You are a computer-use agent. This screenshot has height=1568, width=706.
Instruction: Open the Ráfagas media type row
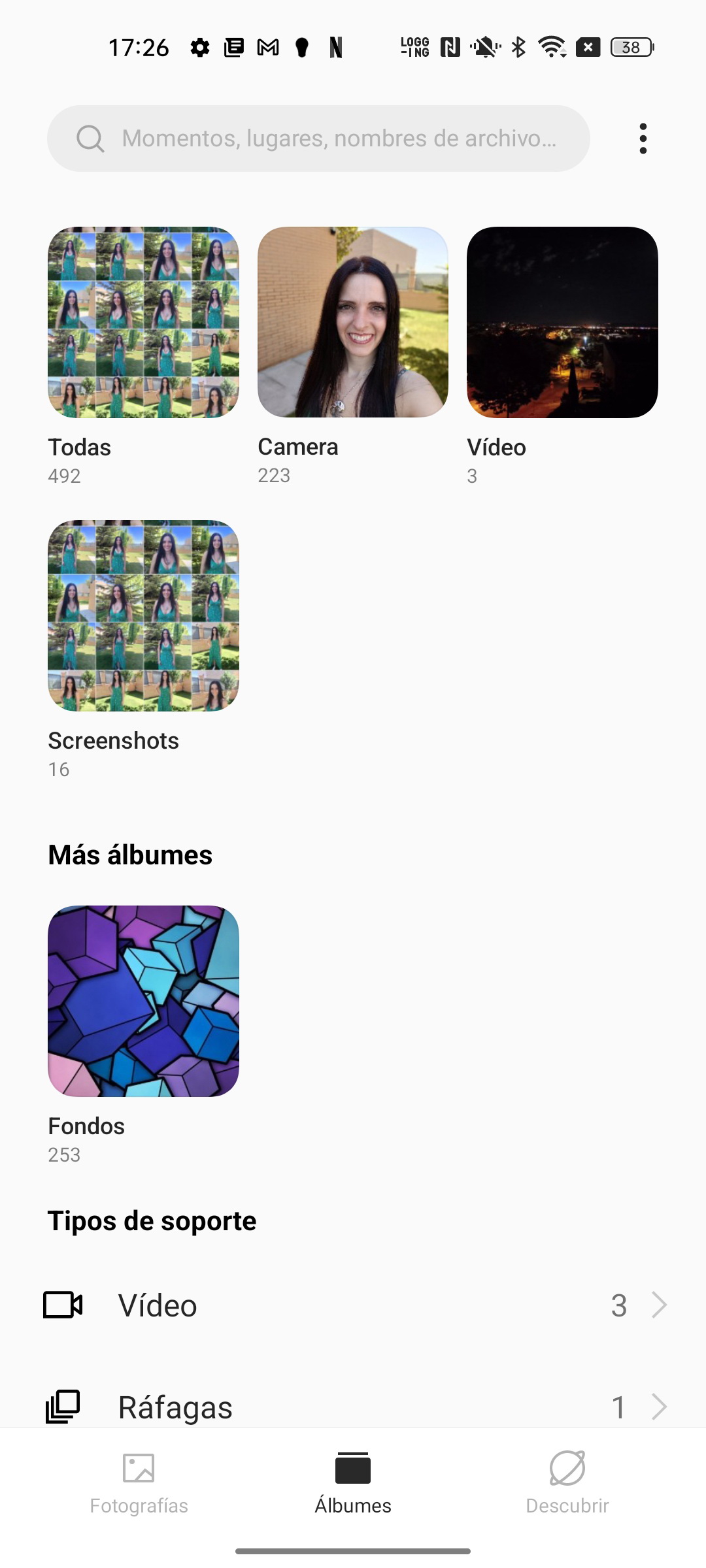pyautogui.click(x=353, y=1407)
